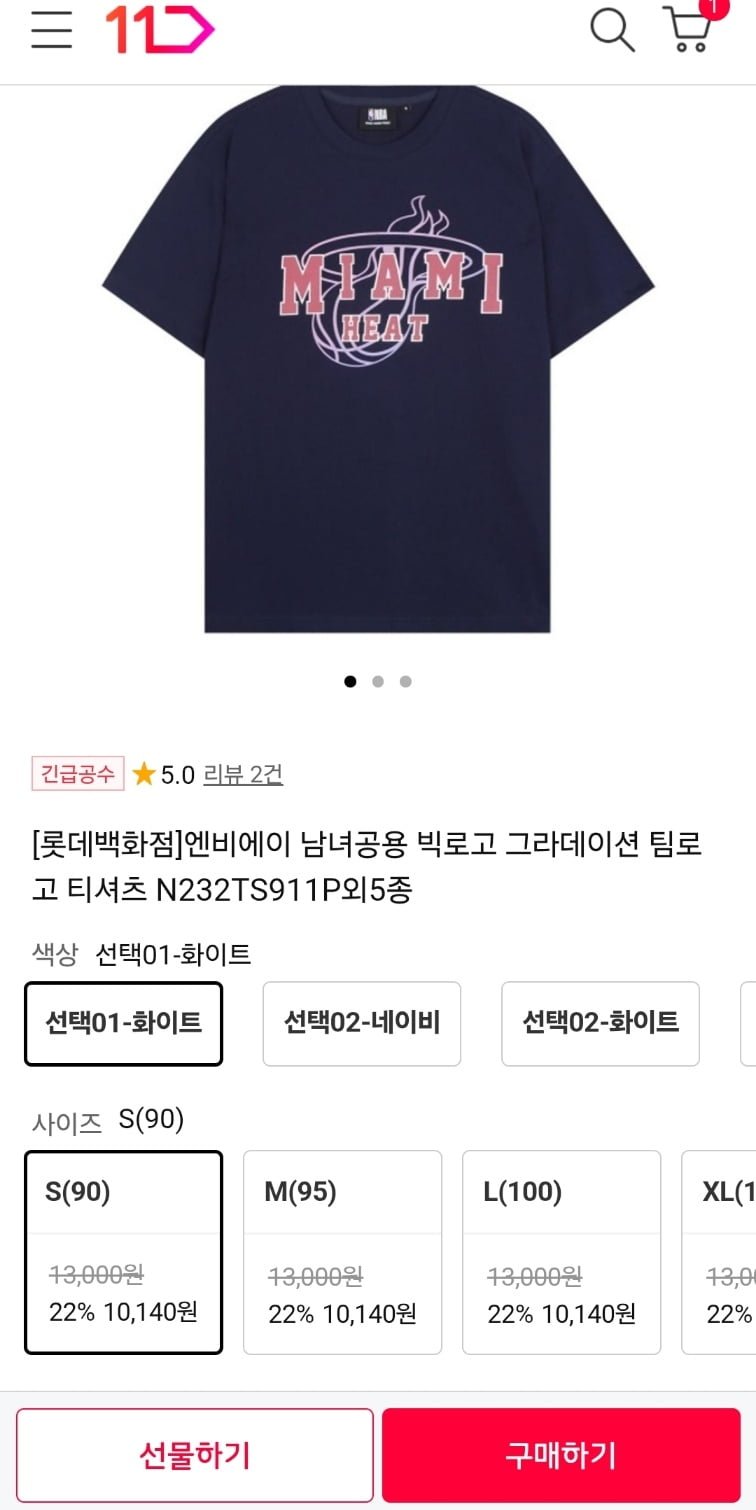Open the 리뷰 2건 reviews link
Image resolution: width=756 pixels, height=1510 pixels.
coord(243,774)
